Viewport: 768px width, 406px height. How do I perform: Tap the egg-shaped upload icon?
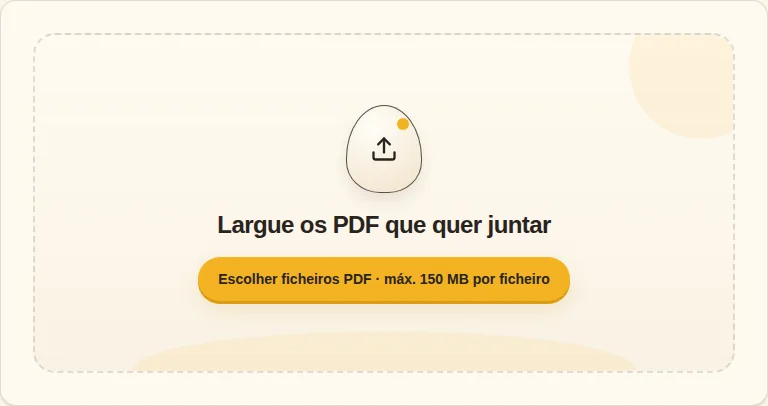(x=384, y=149)
